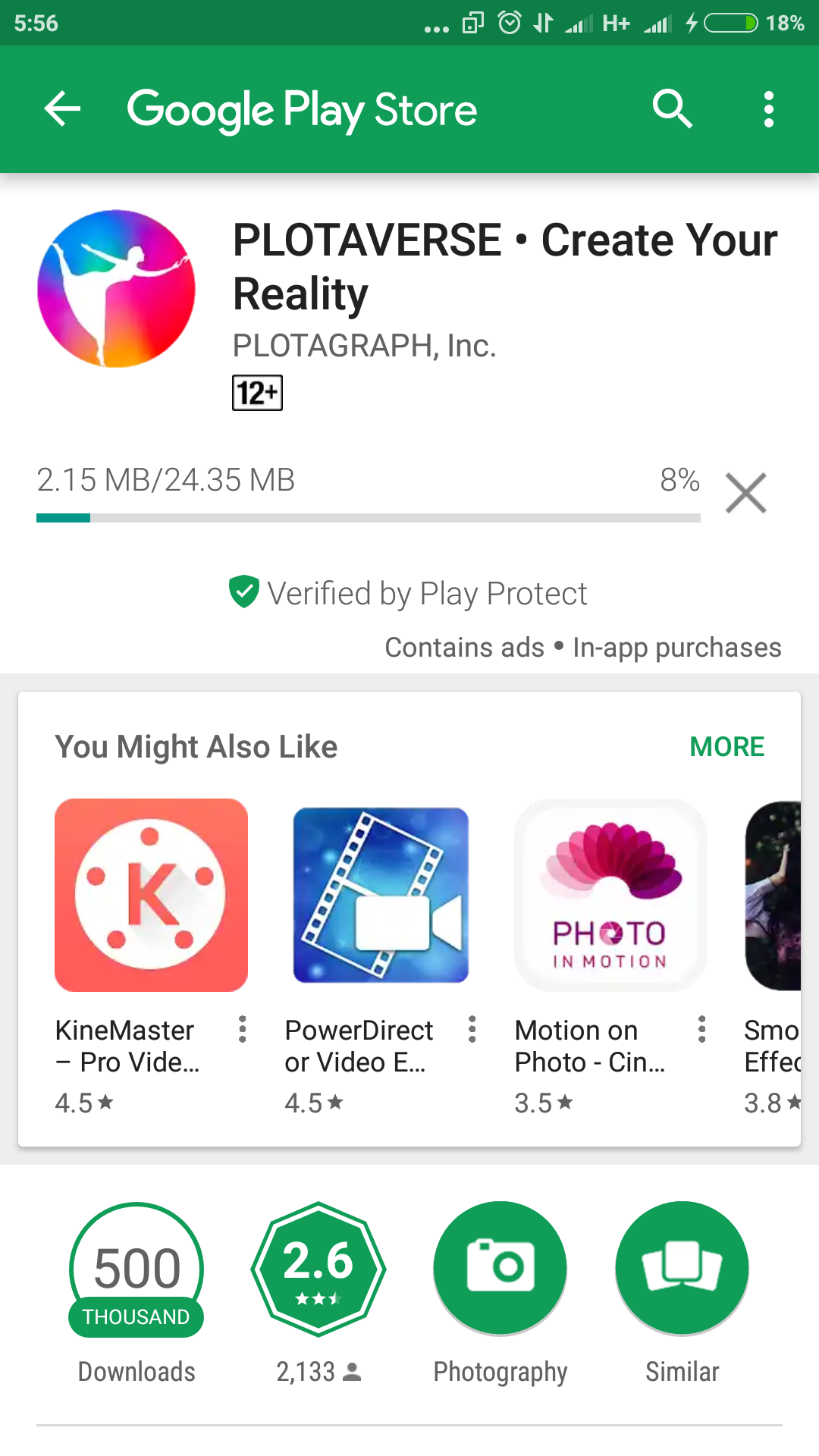Show Similar apps
The width and height of the screenshot is (819, 1456).
pyautogui.click(x=682, y=1269)
